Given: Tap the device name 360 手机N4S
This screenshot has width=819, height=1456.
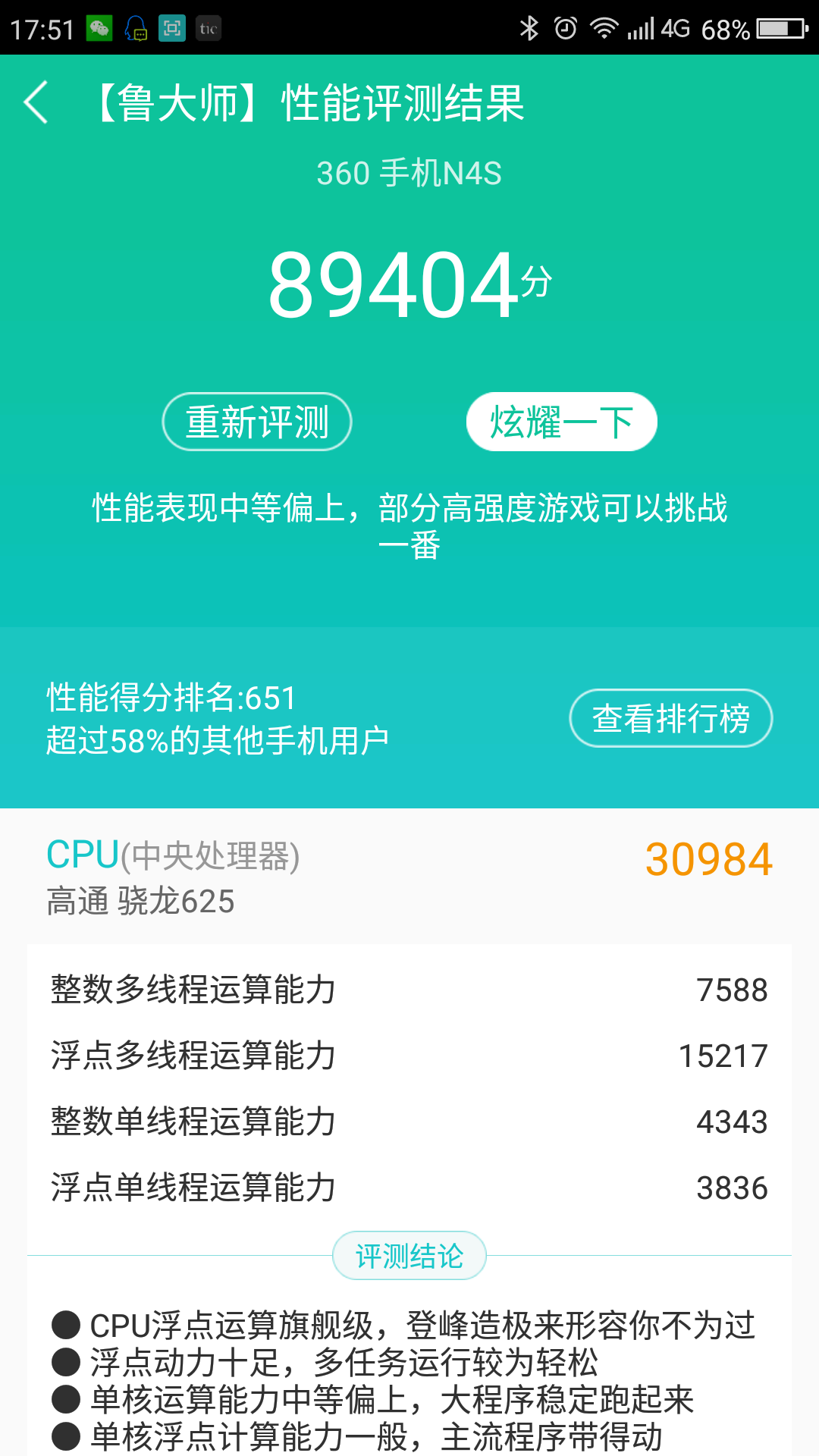Looking at the screenshot, I should tap(409, 173).
